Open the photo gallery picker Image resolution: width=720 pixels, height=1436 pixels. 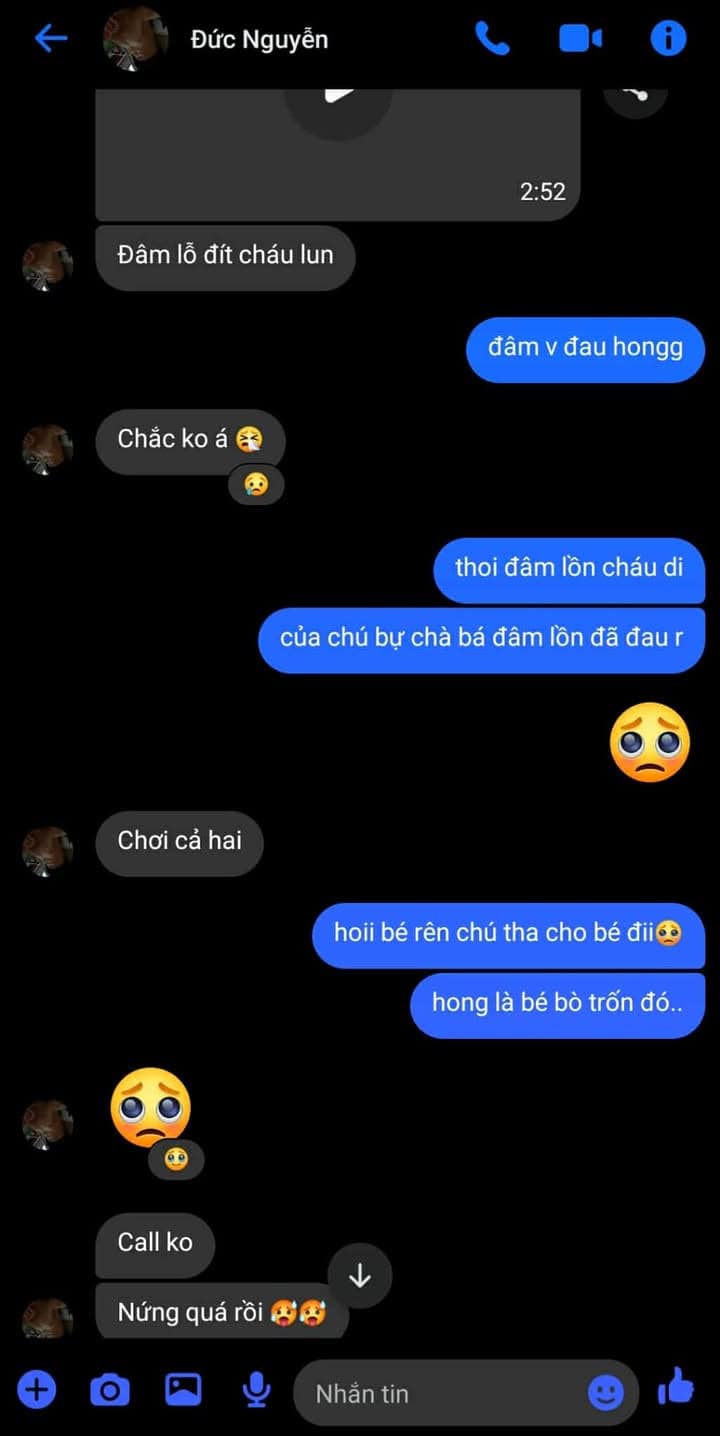(183, 1390)
